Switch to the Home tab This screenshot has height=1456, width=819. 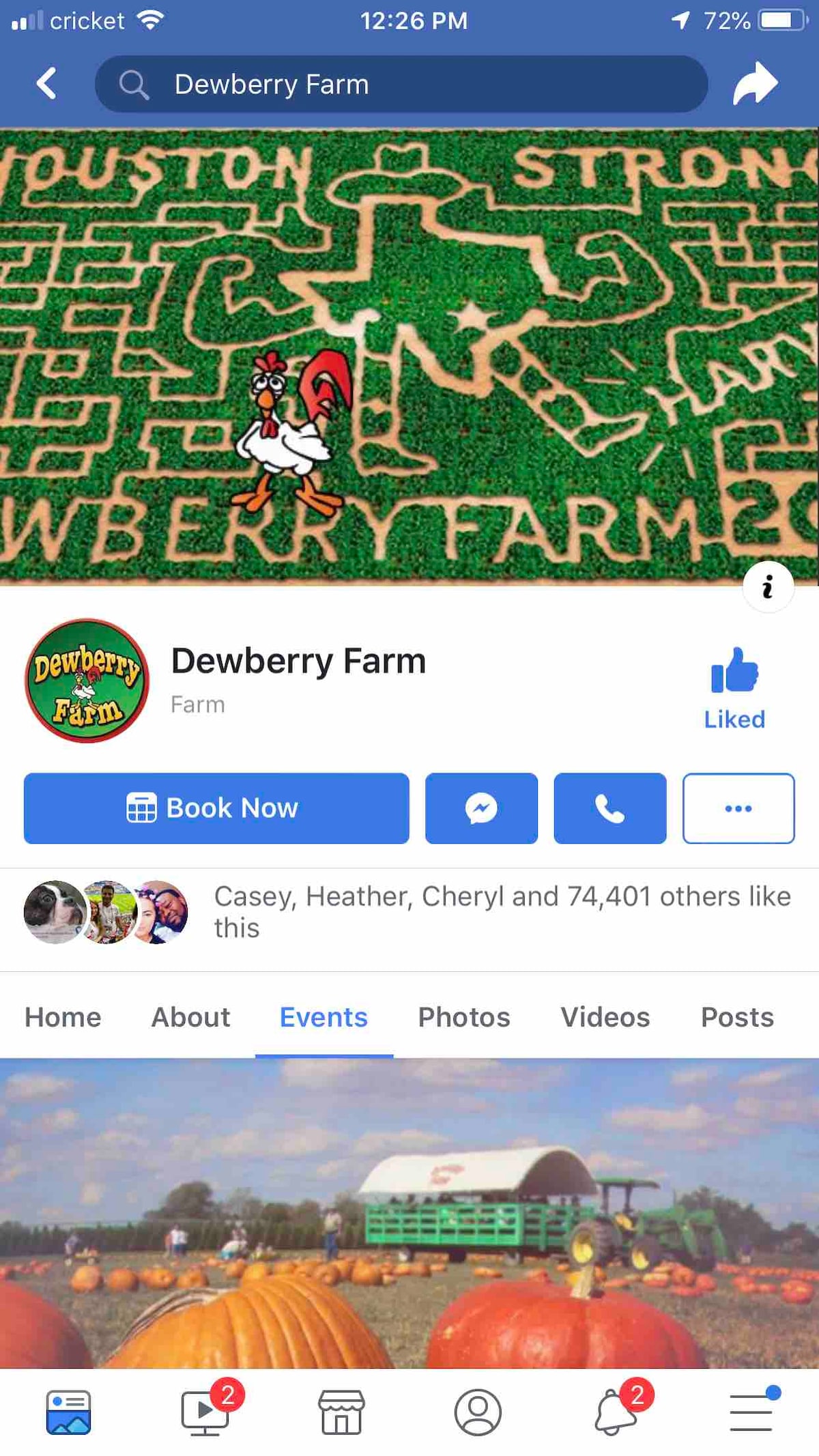coord(63,1017)
